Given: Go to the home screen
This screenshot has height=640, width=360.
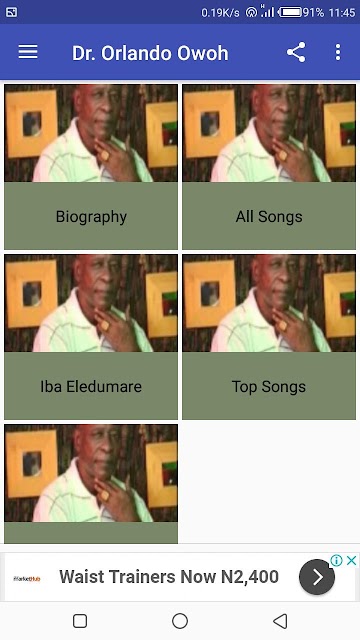Looking at the screenshot, I should point(180,621).
